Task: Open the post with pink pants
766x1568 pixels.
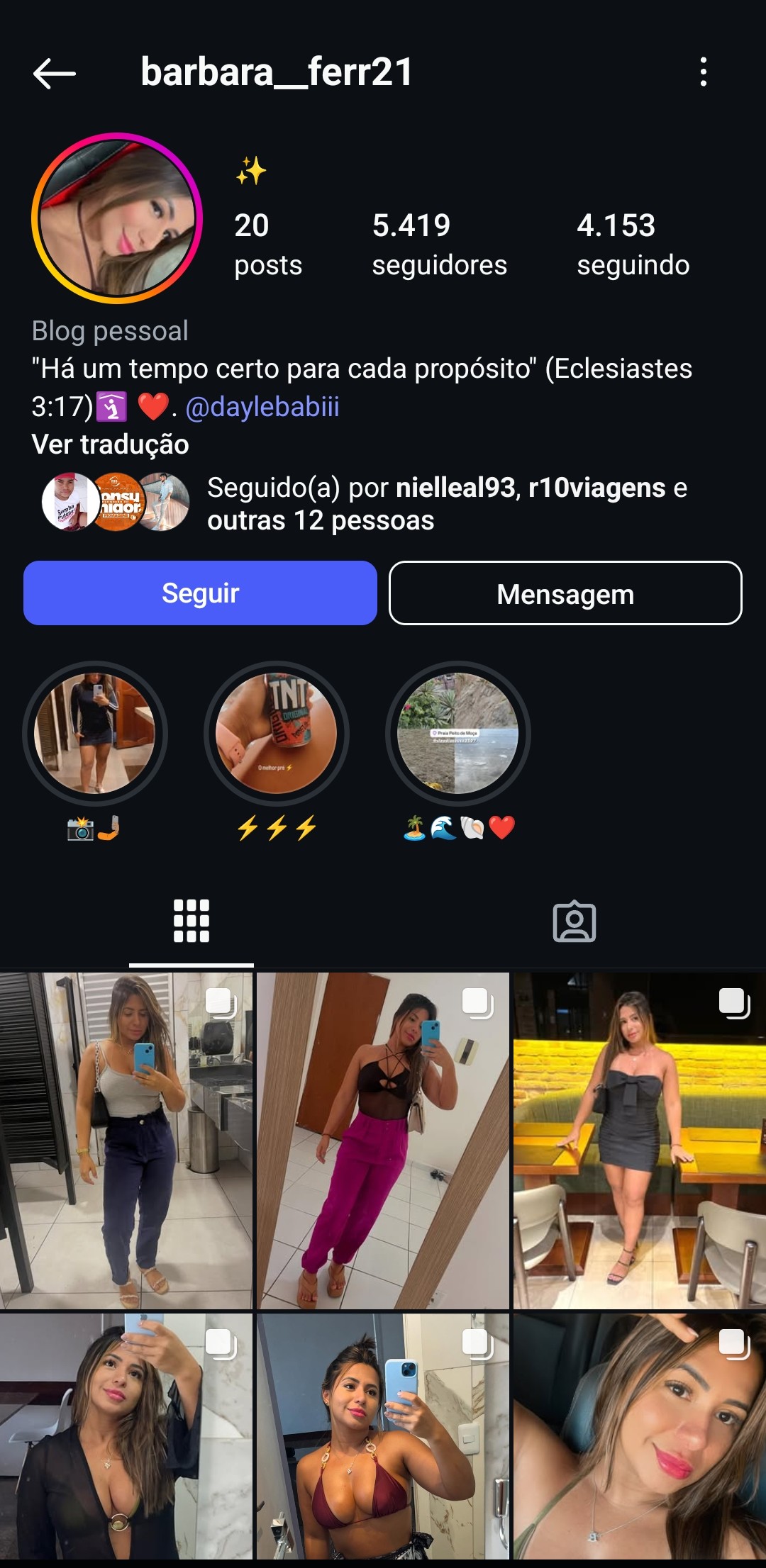Action: [x=383, y=1140]
